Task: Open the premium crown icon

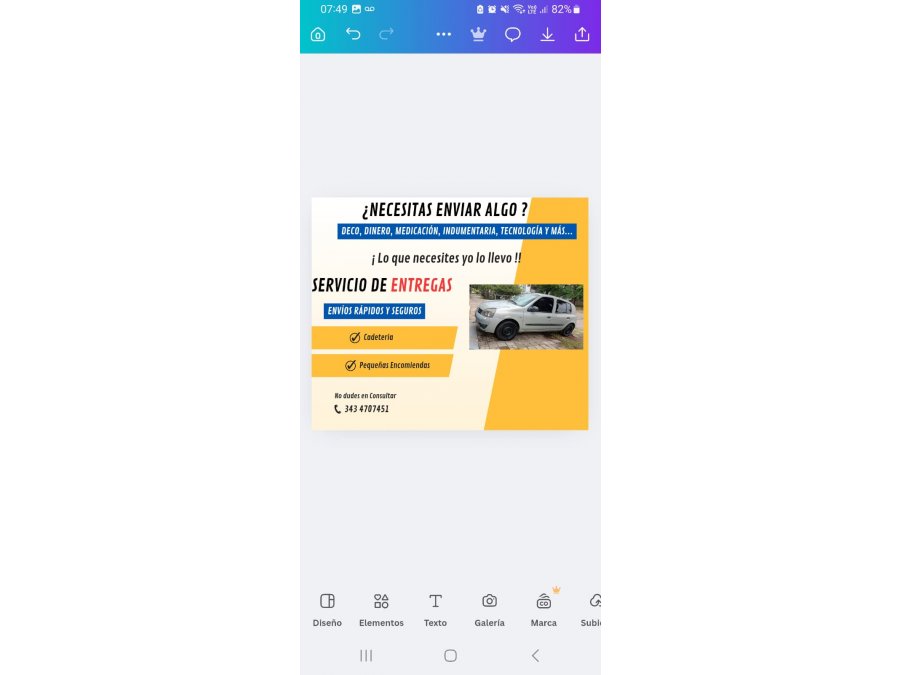Action: [x=478, y=34]
